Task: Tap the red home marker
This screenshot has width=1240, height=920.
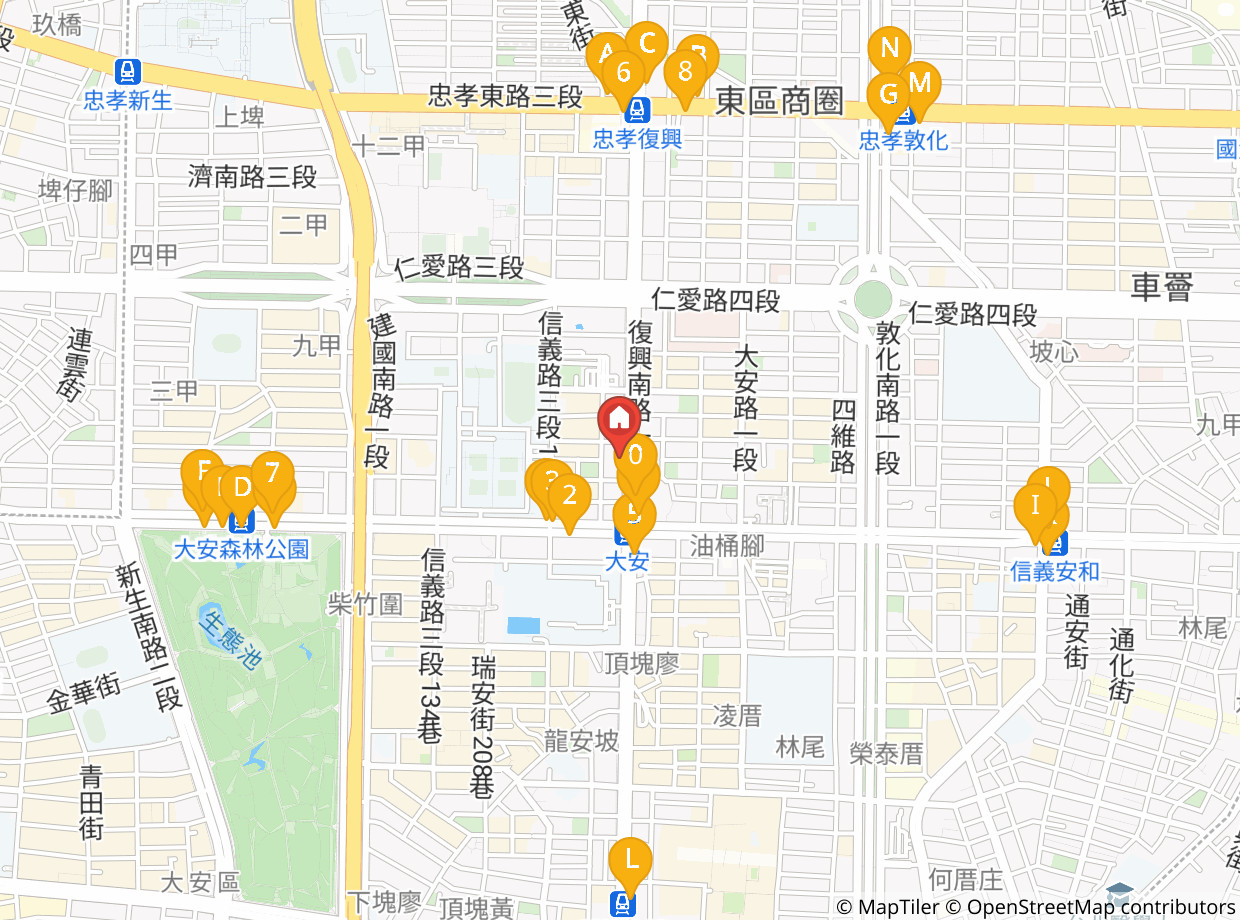Action: 619,419
